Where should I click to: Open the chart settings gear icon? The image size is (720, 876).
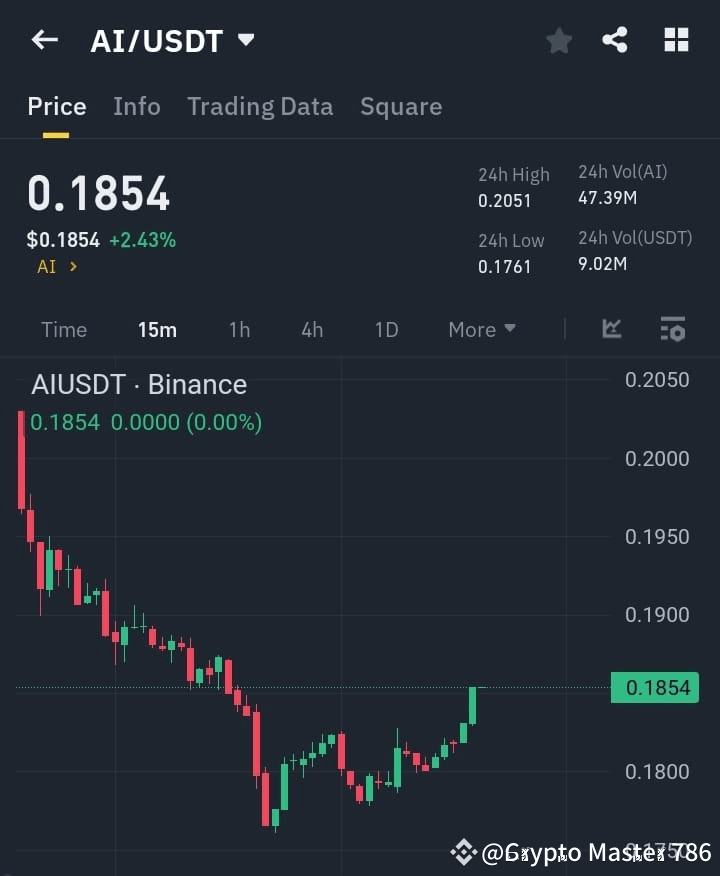(x=672, y=329)
